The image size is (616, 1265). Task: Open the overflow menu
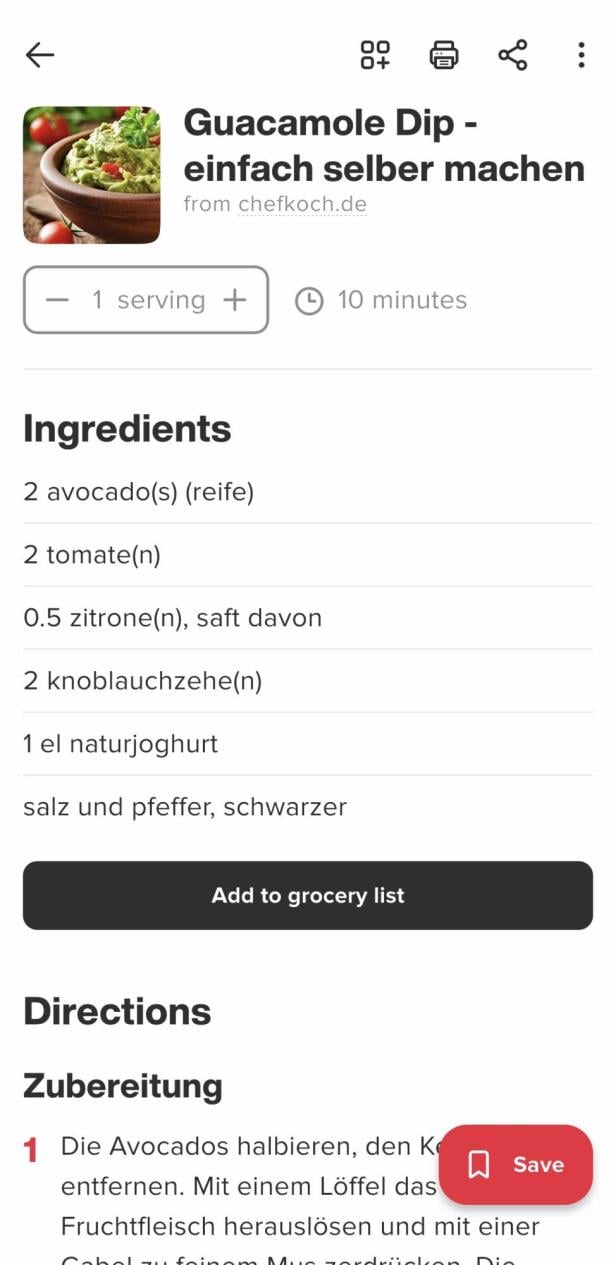[x=581, y=55]
